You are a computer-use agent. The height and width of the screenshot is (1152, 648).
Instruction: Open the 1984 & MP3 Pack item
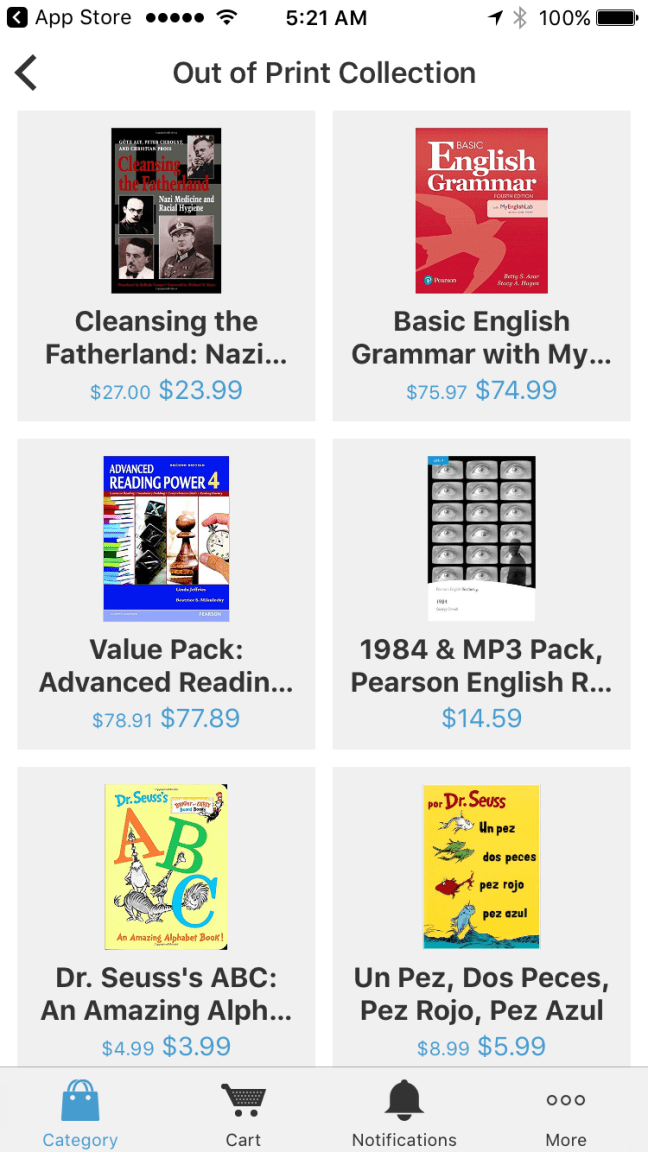point(481,594)
